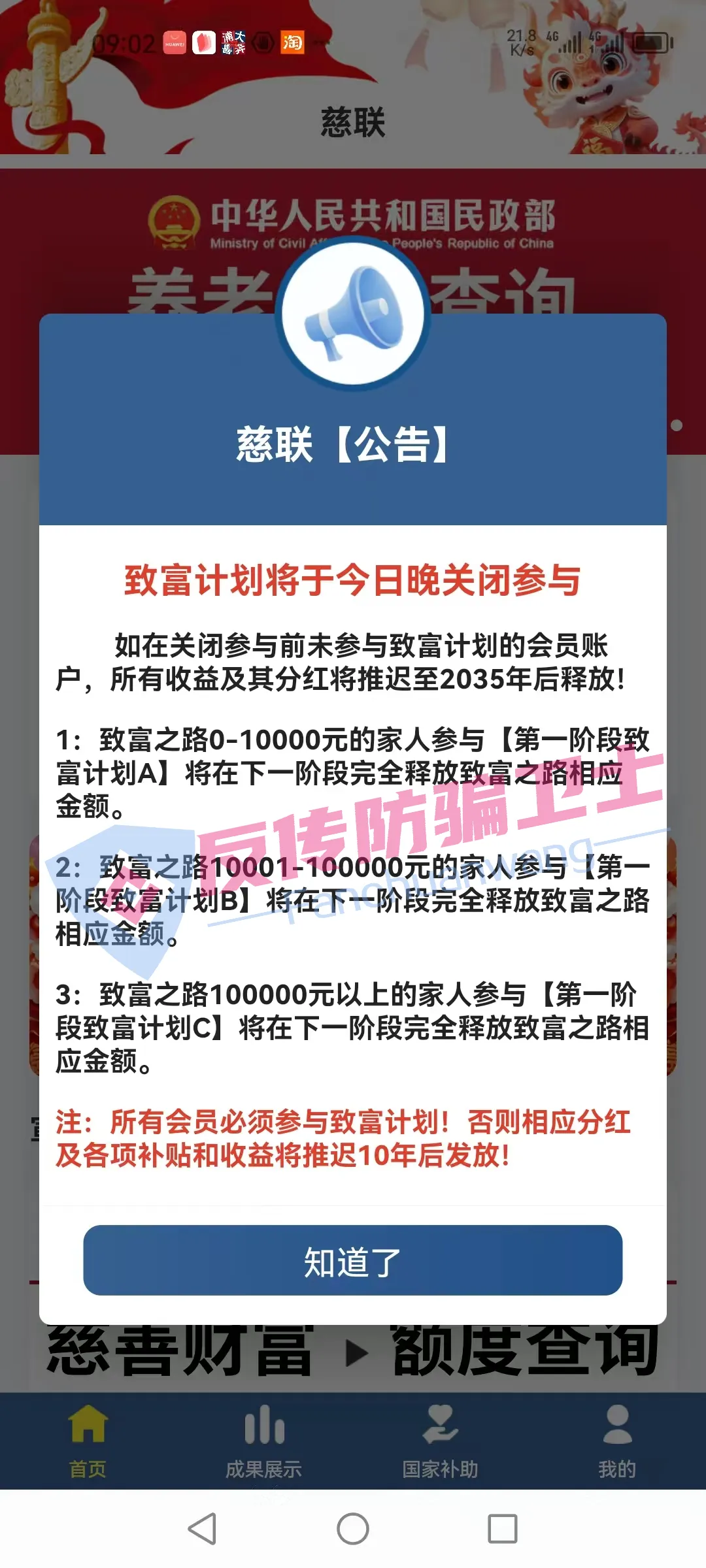The height and width of the screenshot is (1568, 706).
Task: Switch to the 首页 tab
Action: pyautogui.click(x=88, y=1440)
